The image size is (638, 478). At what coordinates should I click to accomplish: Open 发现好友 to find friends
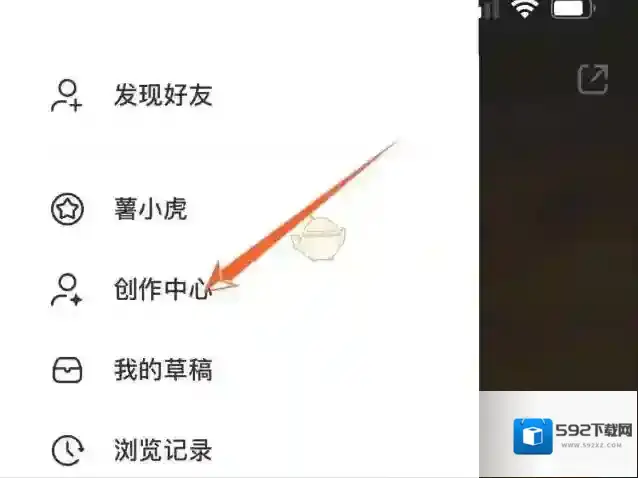[x=162, y=96]
